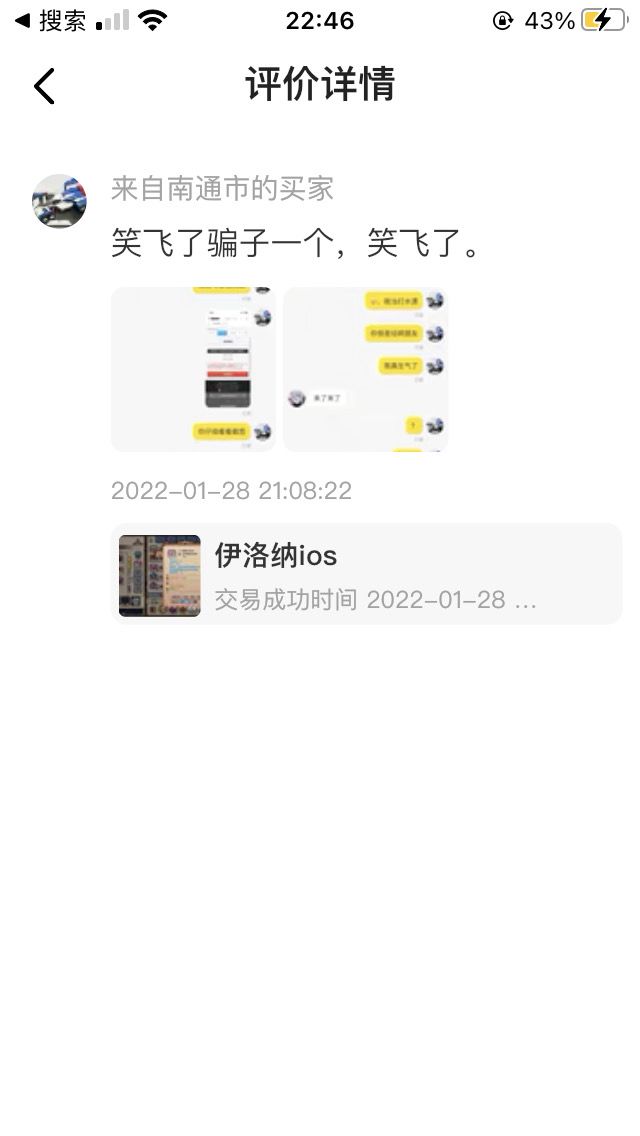The height and width of the screenshot is (1136, 640).
Task: Return to 搜索 via status bar breadcrumb
Action: point(50,21)
